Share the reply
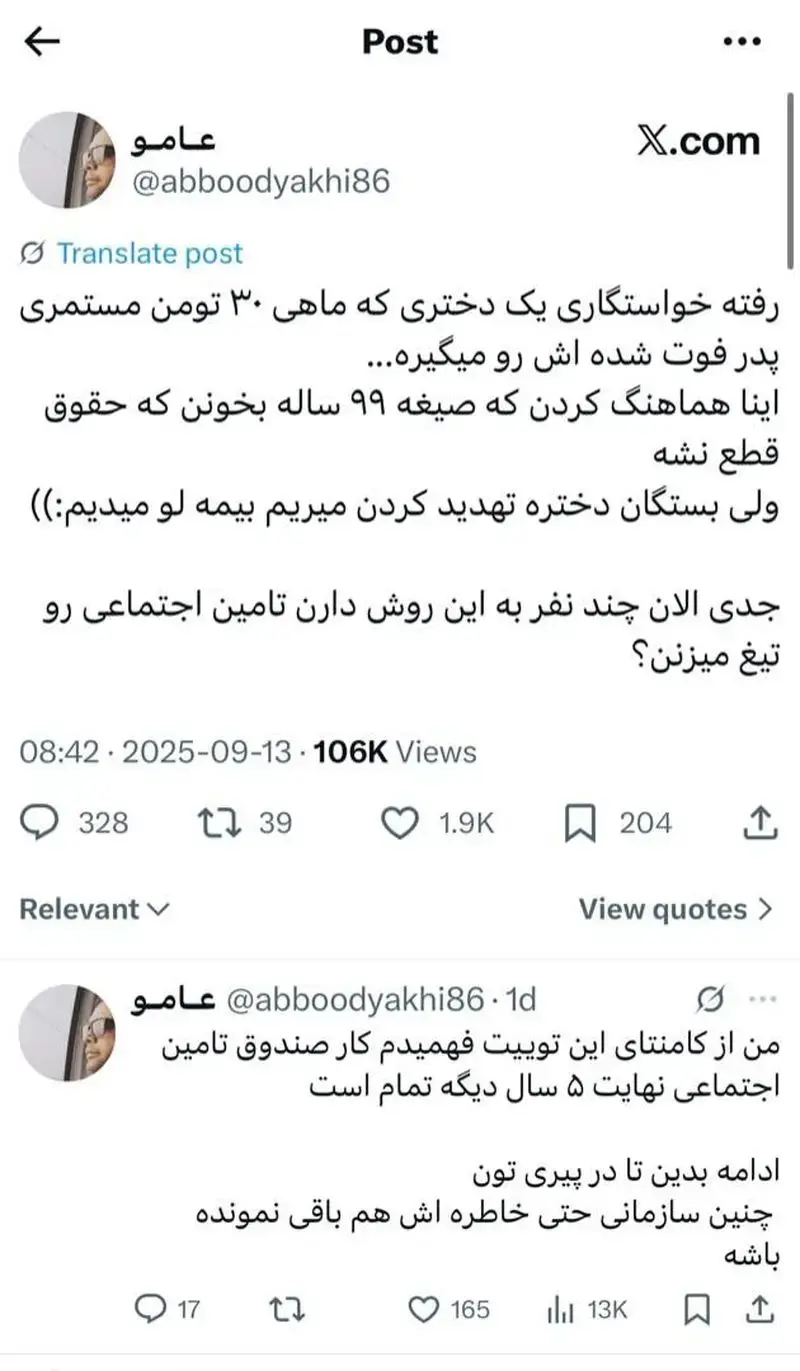 (760, 1308)
